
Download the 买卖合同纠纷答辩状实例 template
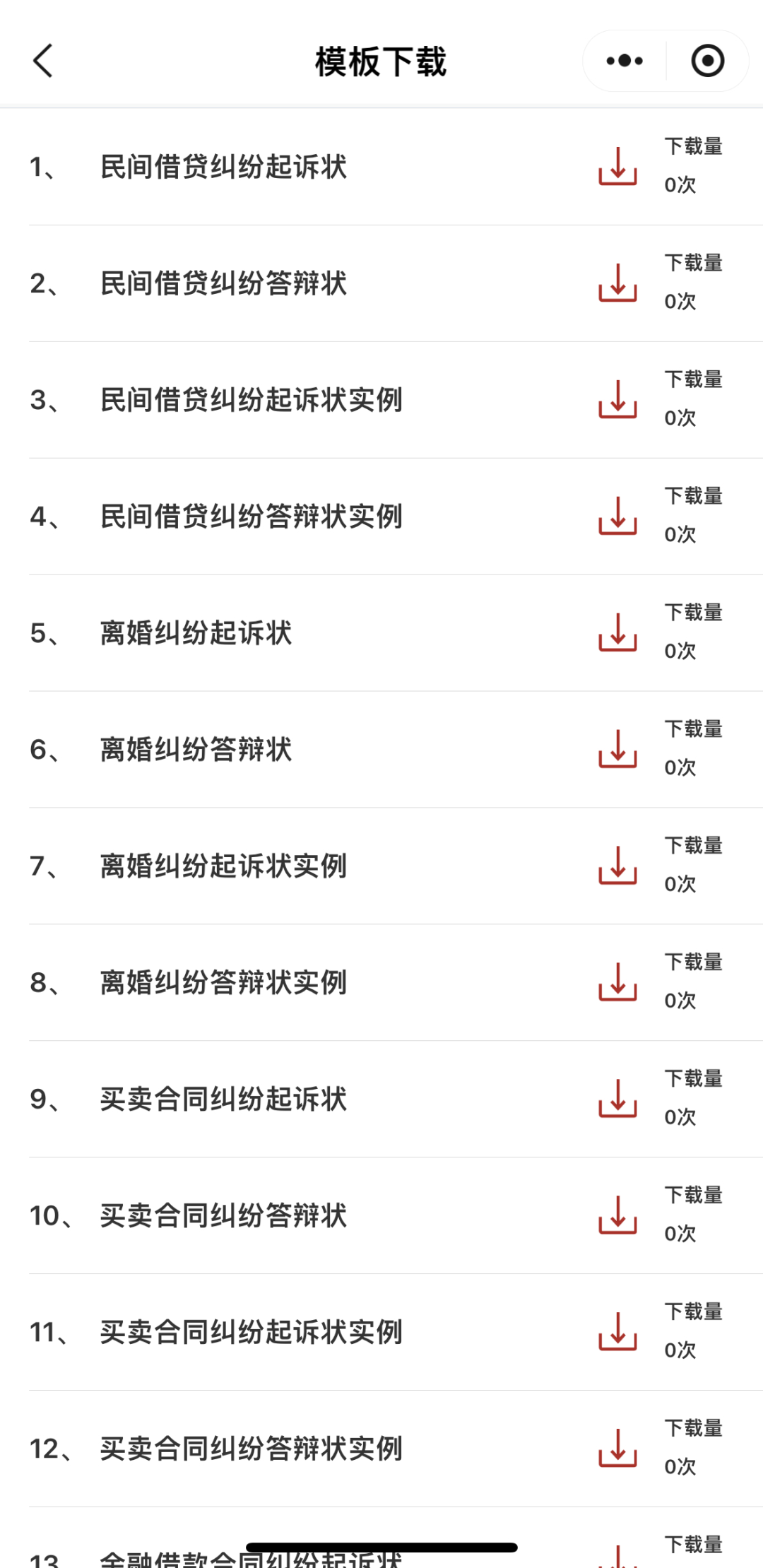tap(617, 1449)
